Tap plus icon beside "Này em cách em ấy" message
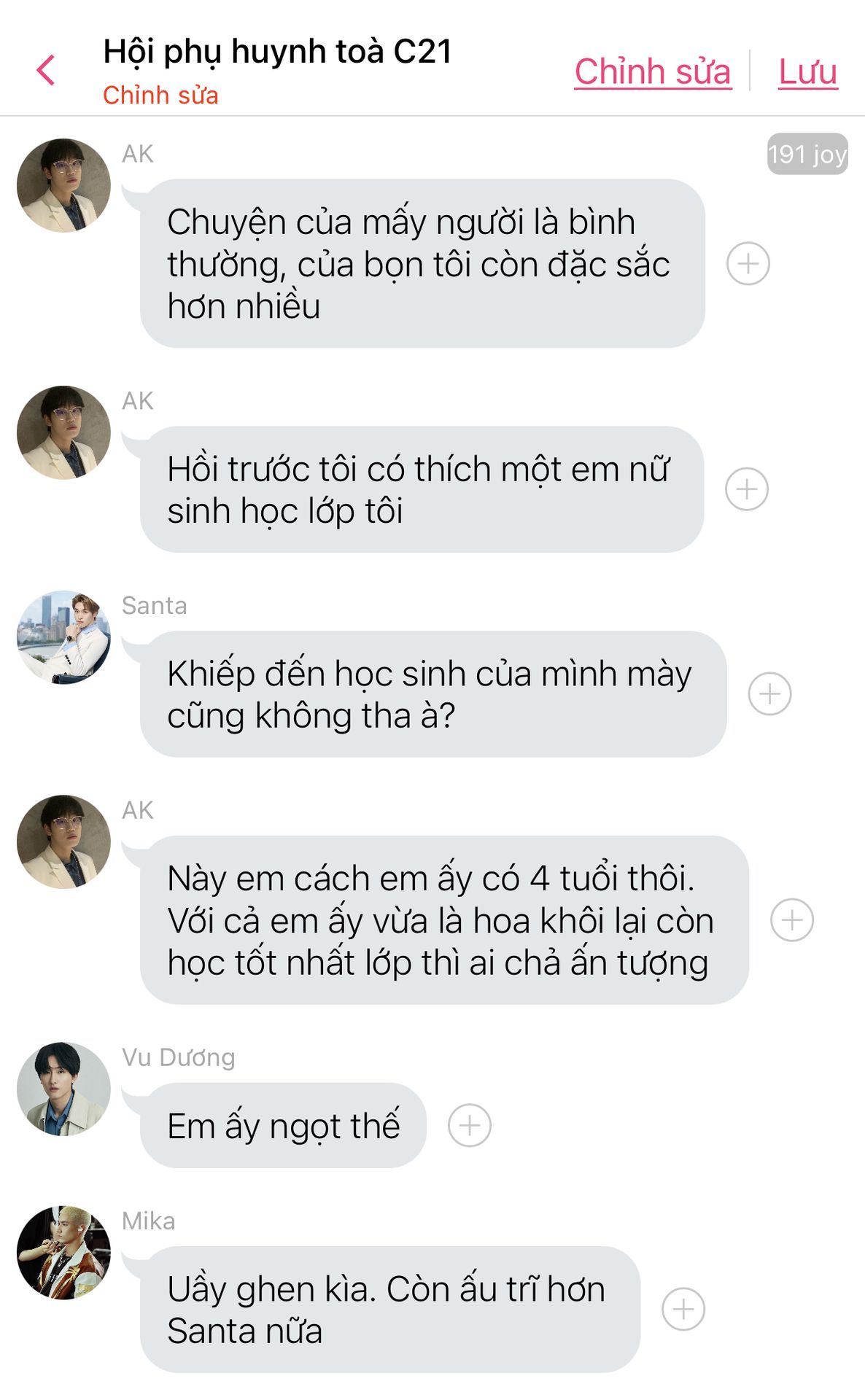The image size is (865, 1400). coord(793,920)
